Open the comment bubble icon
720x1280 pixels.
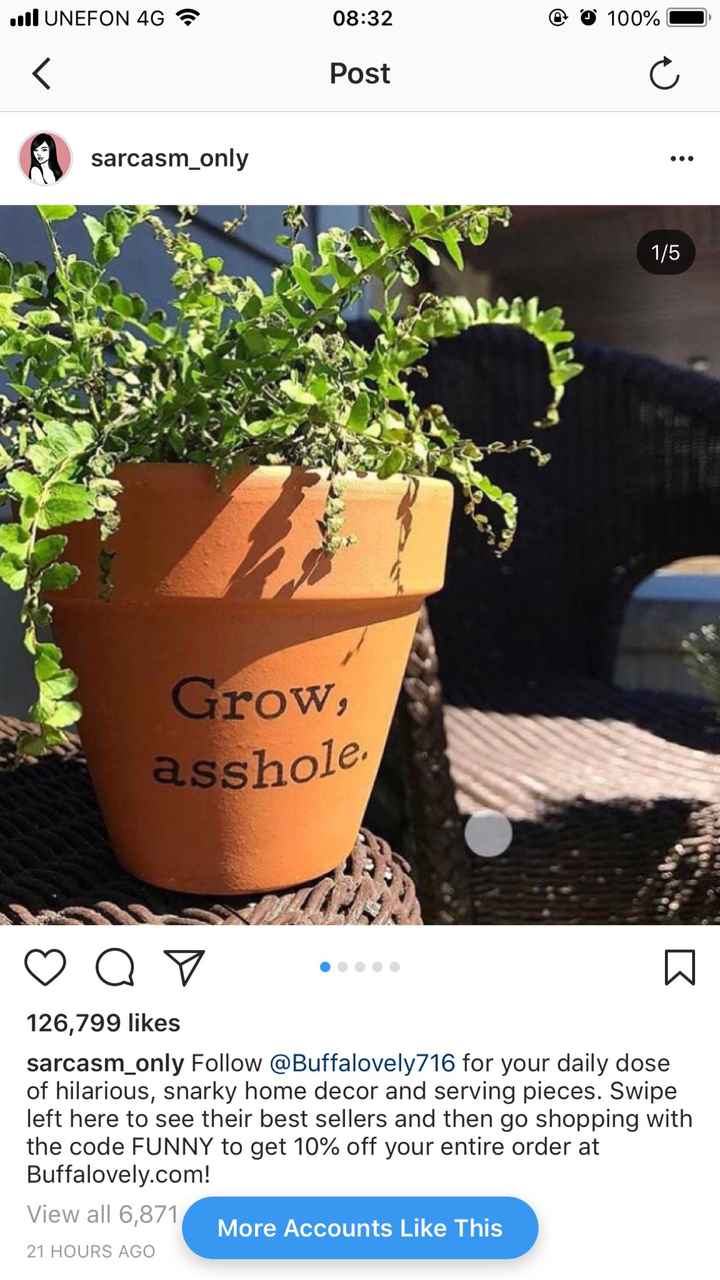coord(116,967)
